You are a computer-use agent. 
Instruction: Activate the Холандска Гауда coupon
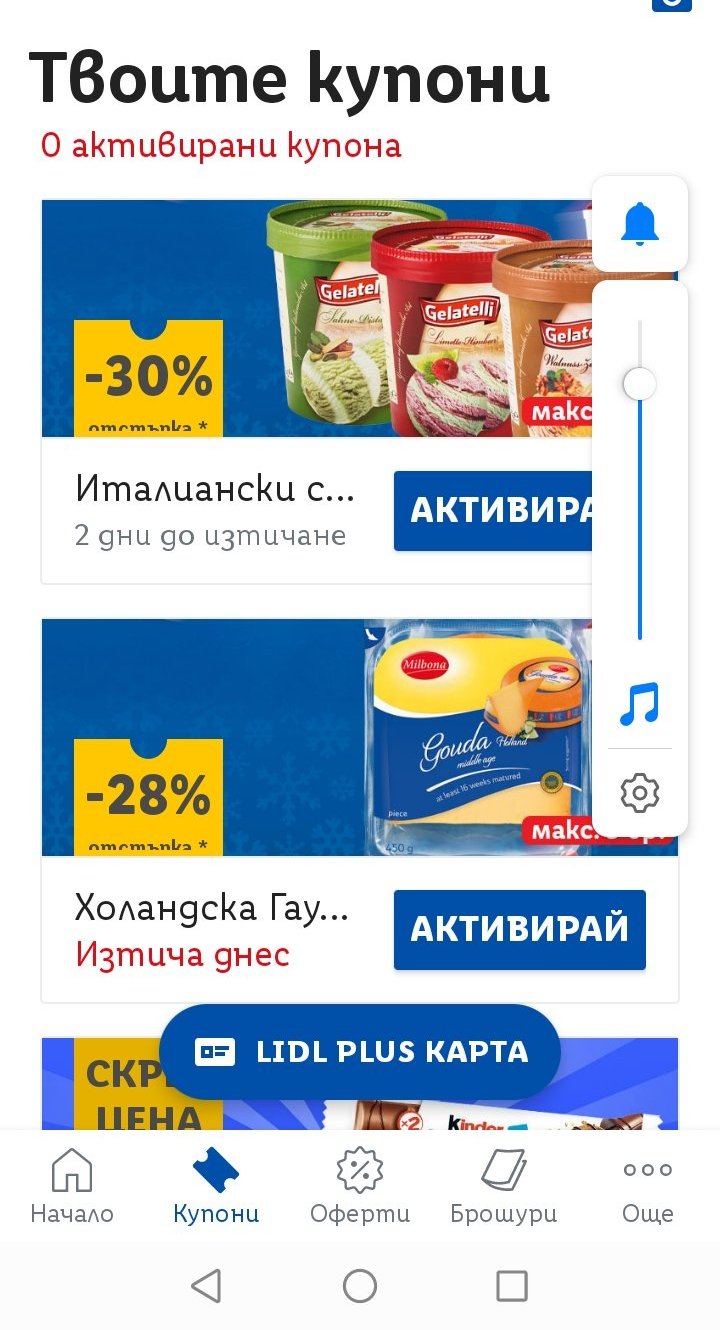[519, 929]
